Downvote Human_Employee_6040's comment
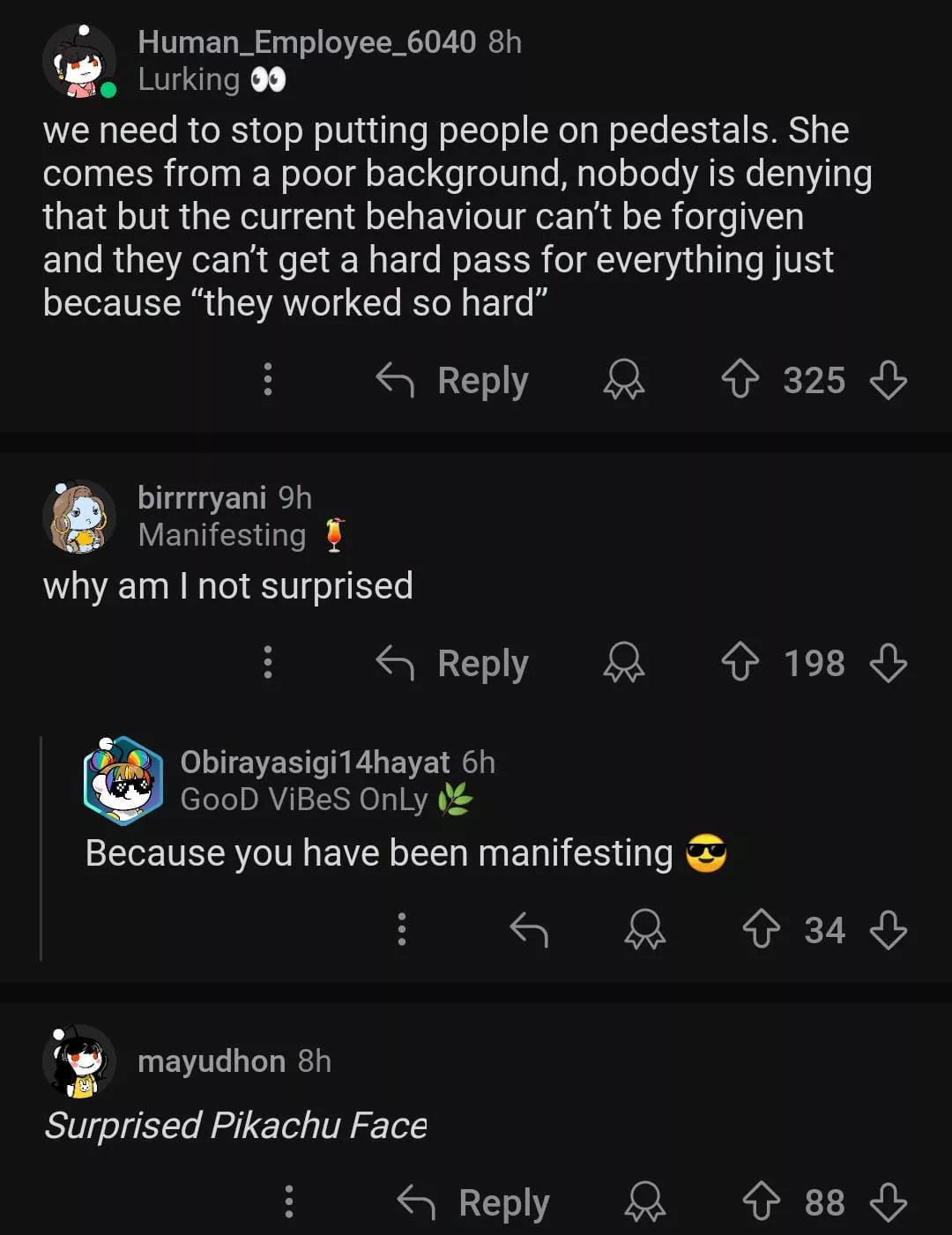952x1235 pixels. point(888,380)
